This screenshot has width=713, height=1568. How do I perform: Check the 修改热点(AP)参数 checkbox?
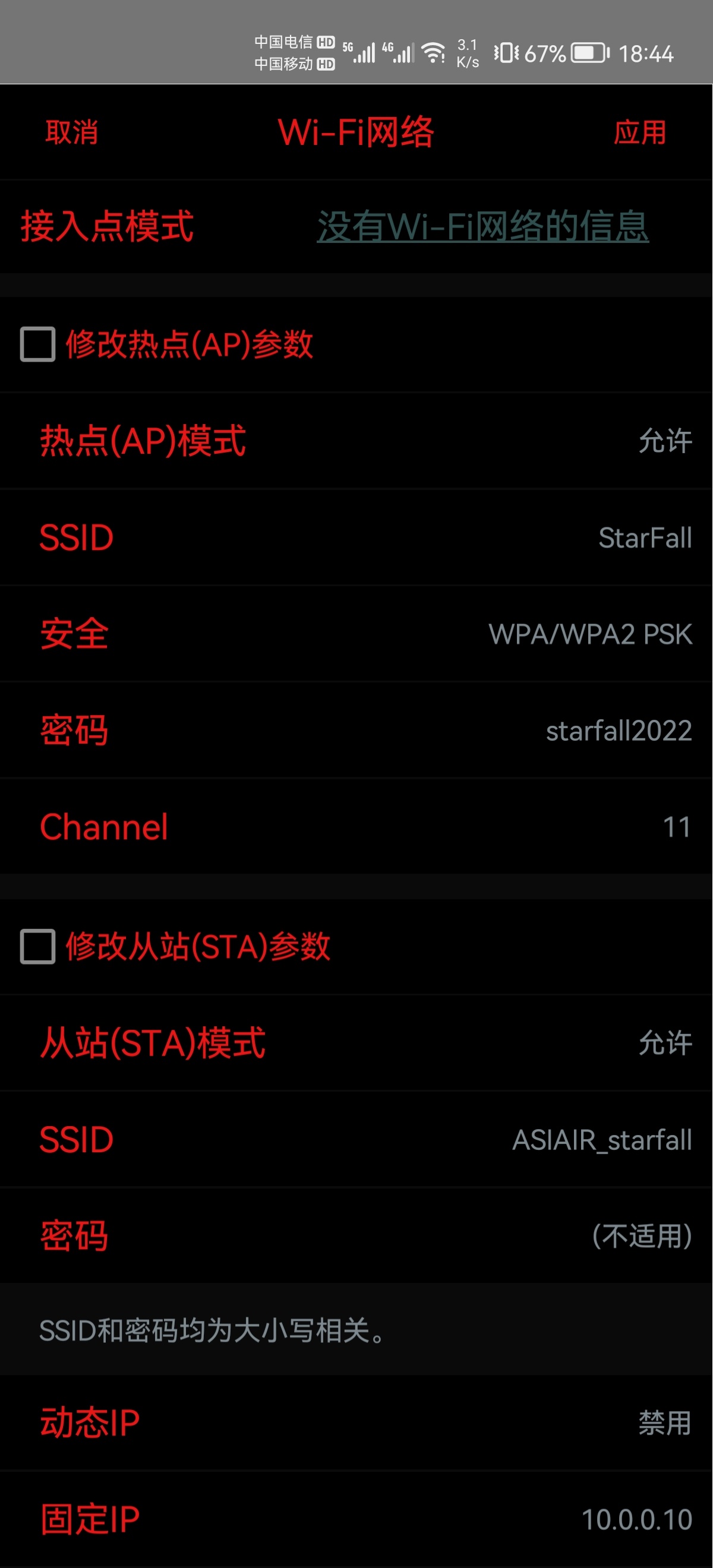38,344
